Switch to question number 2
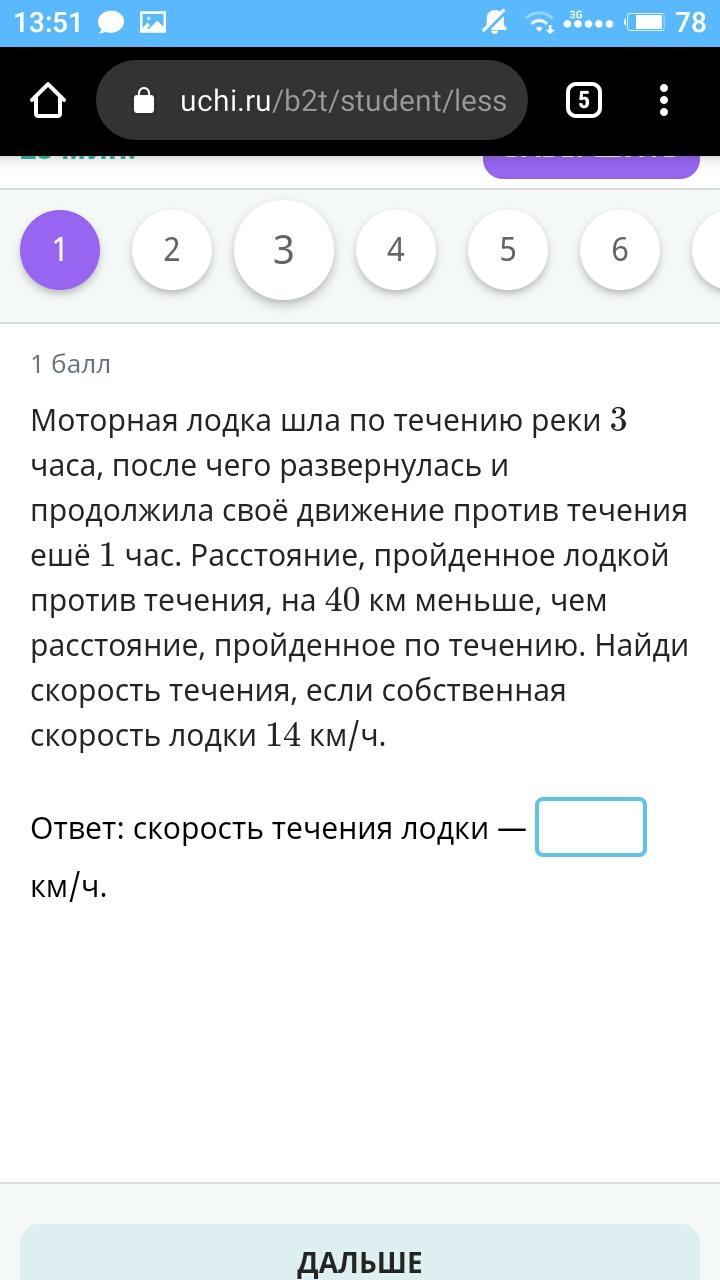 (x=172, y=250)
